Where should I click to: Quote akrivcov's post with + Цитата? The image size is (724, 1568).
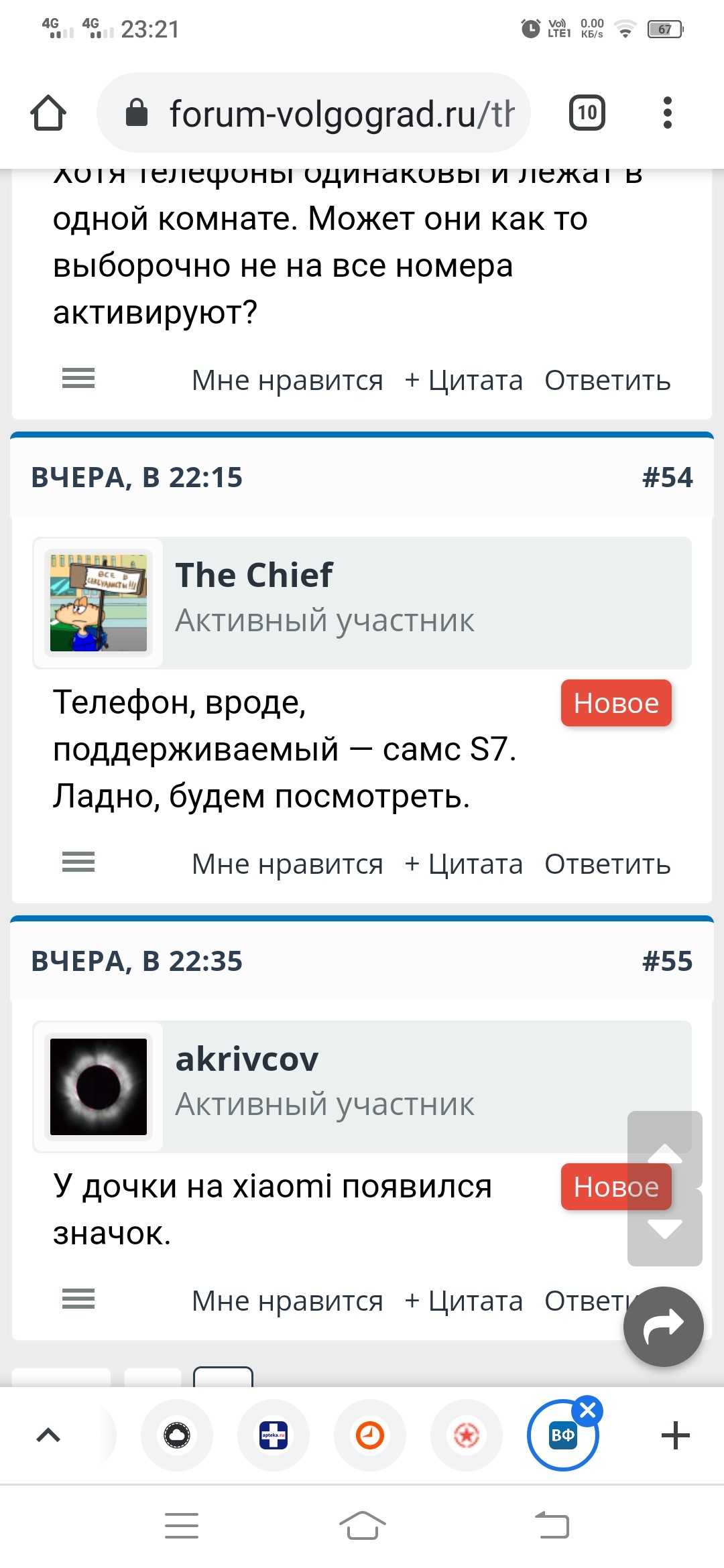463,1301
